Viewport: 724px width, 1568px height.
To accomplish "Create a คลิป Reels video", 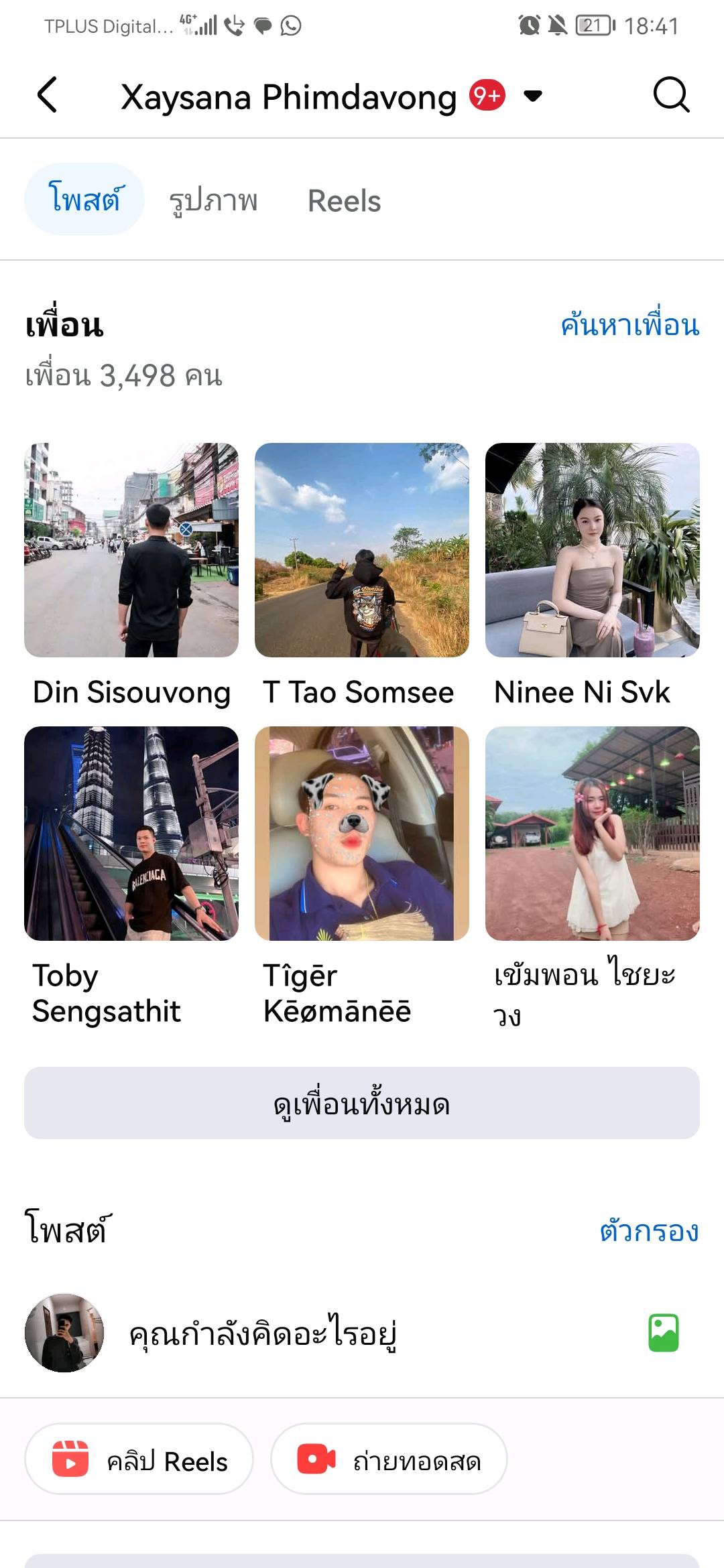I will [139, 1459].
